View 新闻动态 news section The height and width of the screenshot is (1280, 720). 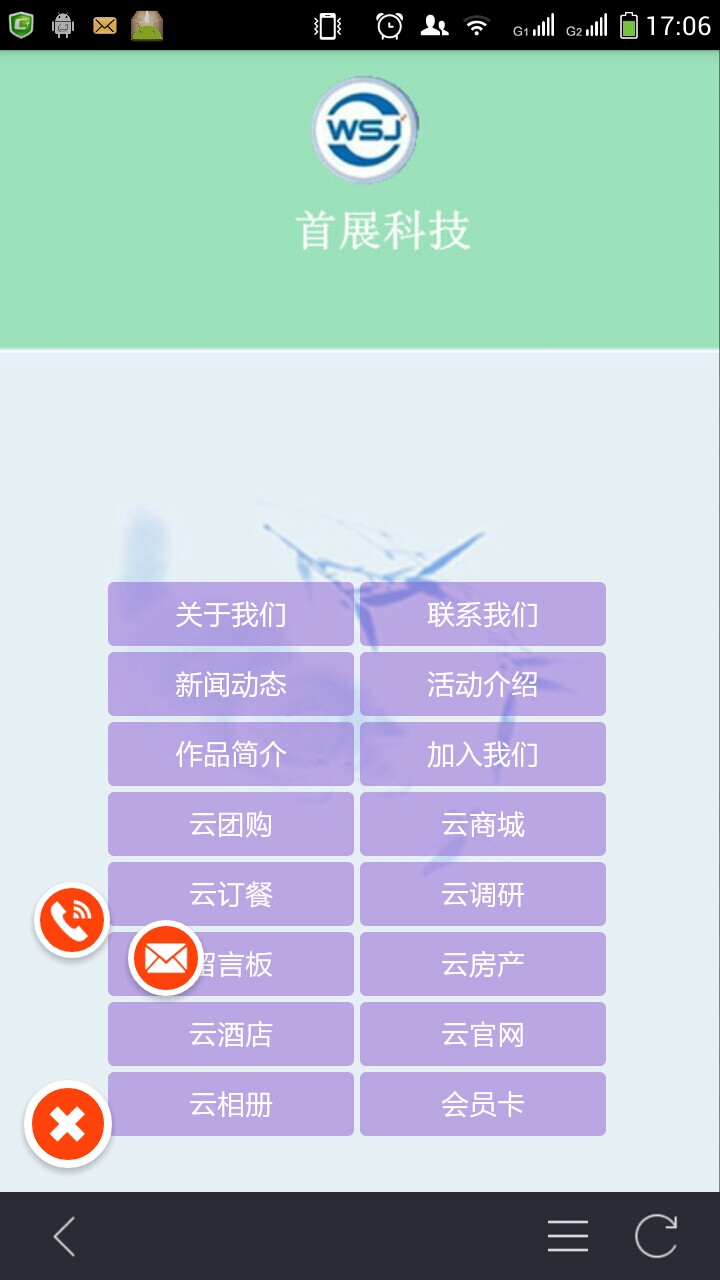(x=231, y=684)
